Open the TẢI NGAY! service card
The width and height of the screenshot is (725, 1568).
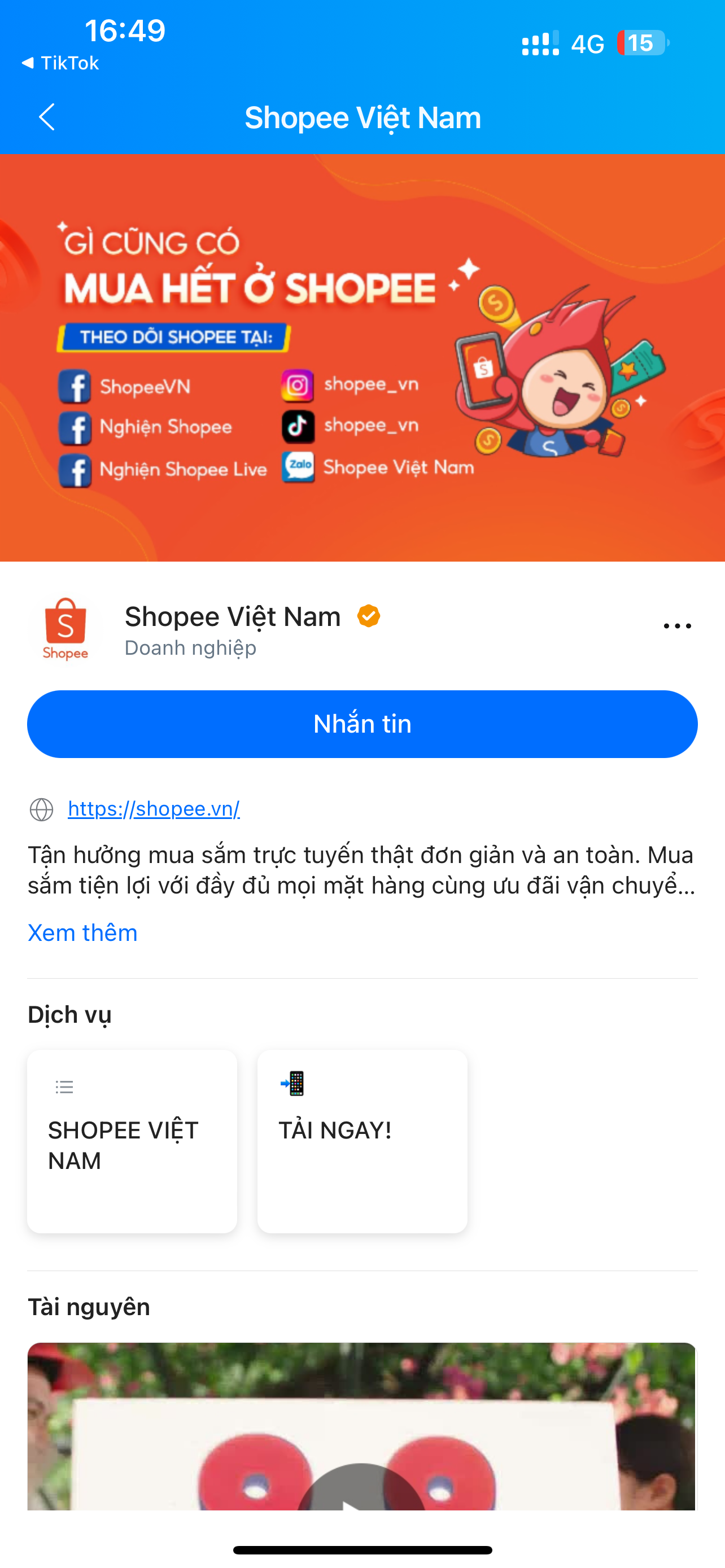(x=362, y=1141)
